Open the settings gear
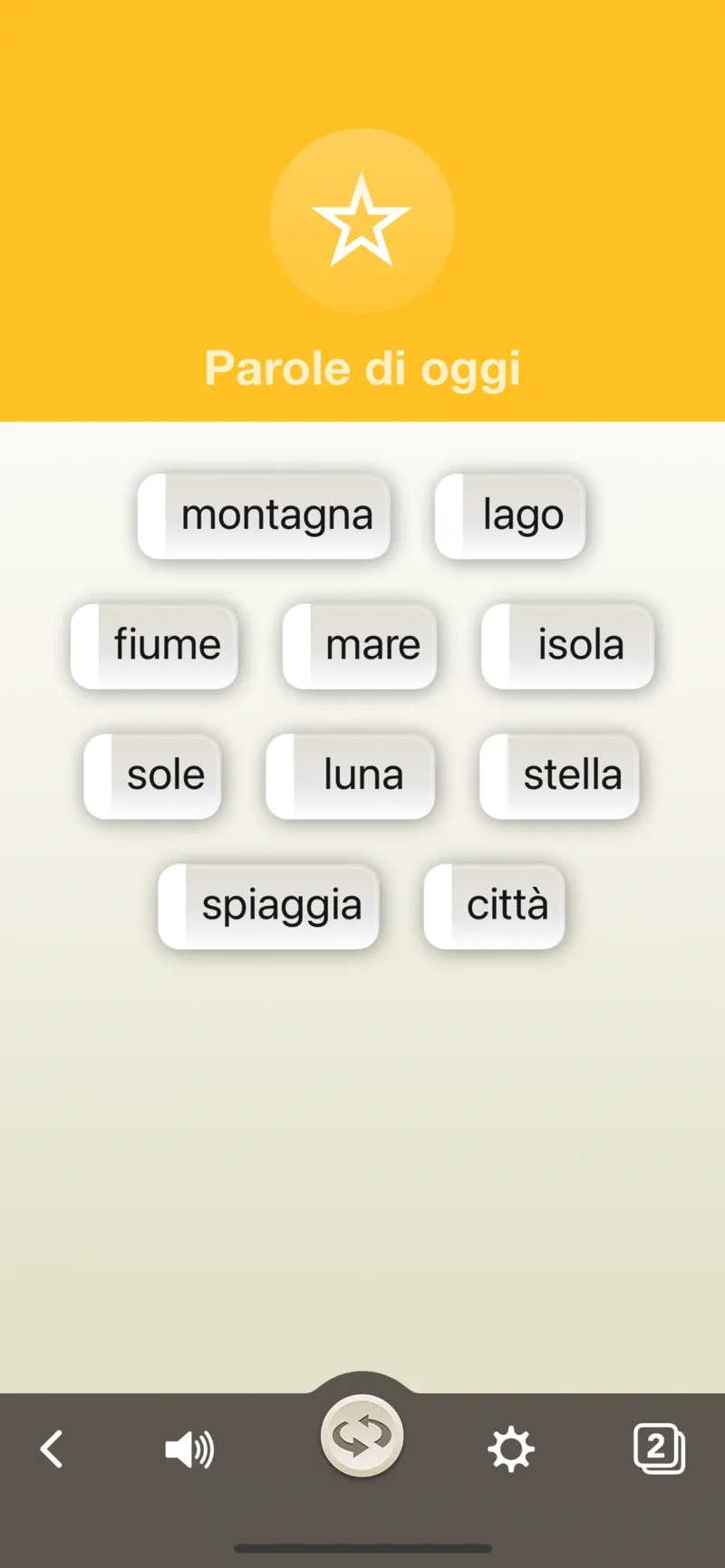725x1568 pixels. pyautogui.click(x=511, y=1448)
